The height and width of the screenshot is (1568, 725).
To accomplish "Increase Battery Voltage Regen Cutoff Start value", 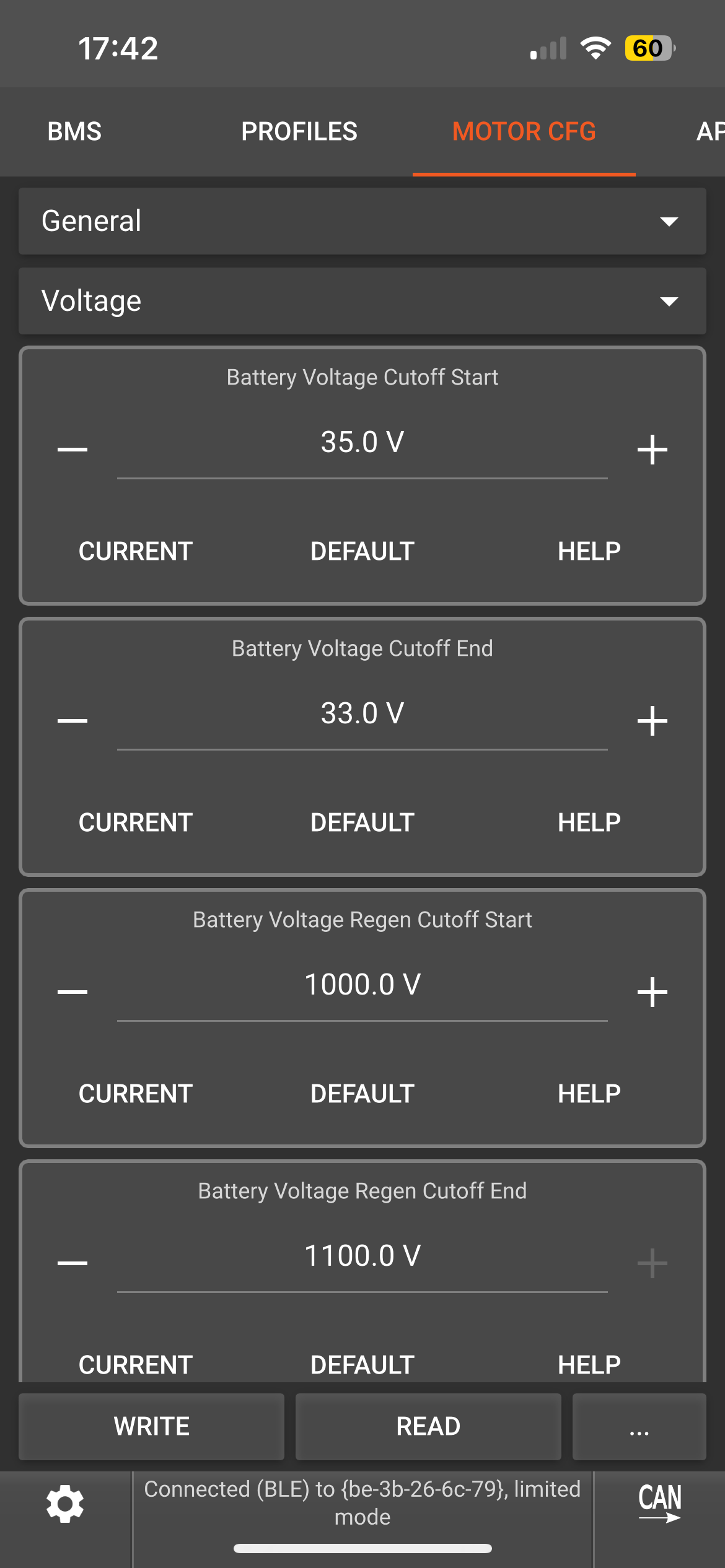I will (652, 991).
